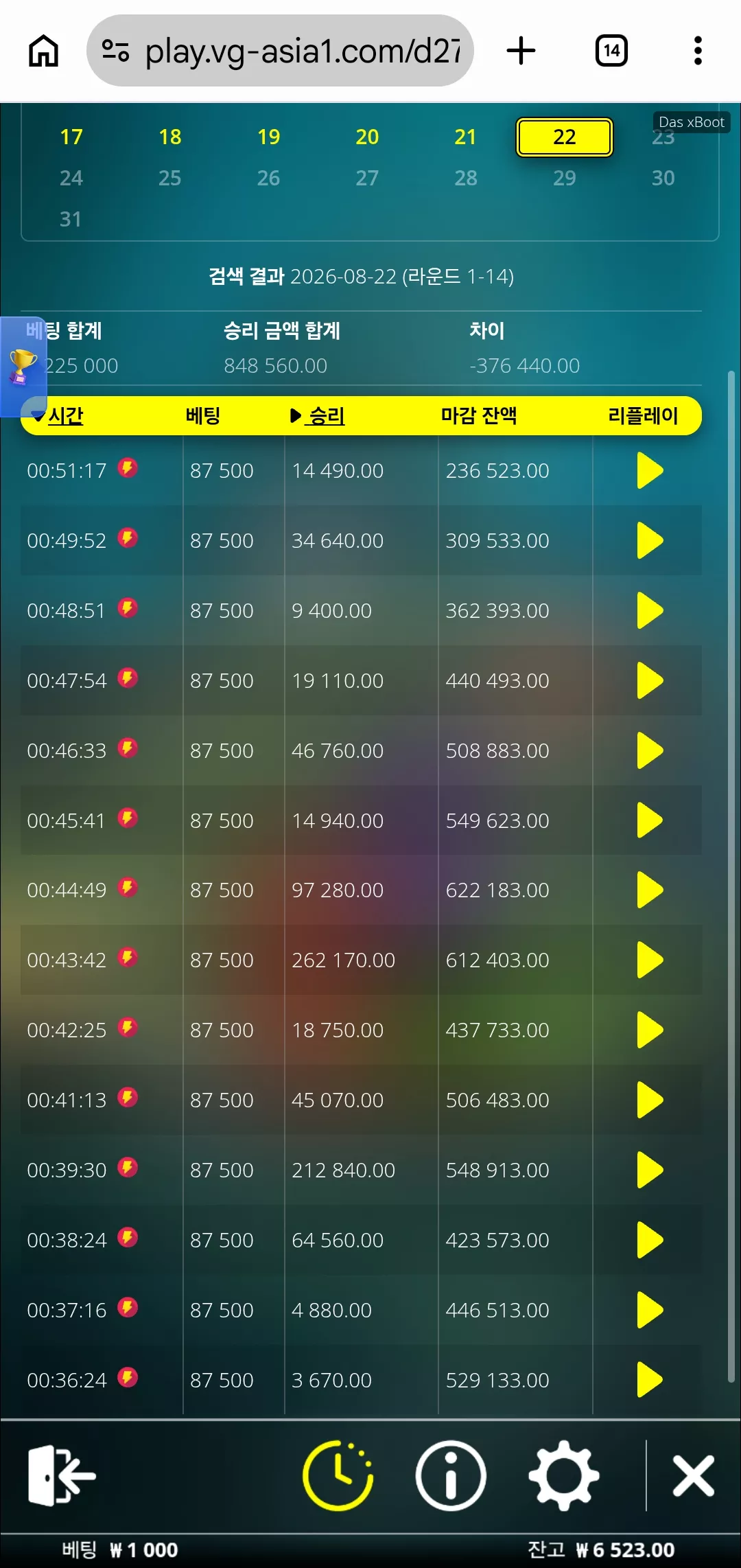Replay the round at 00:43:42
Image resolution: width=741 pixels, height=1568 pixels.
[x=649, y=960]
